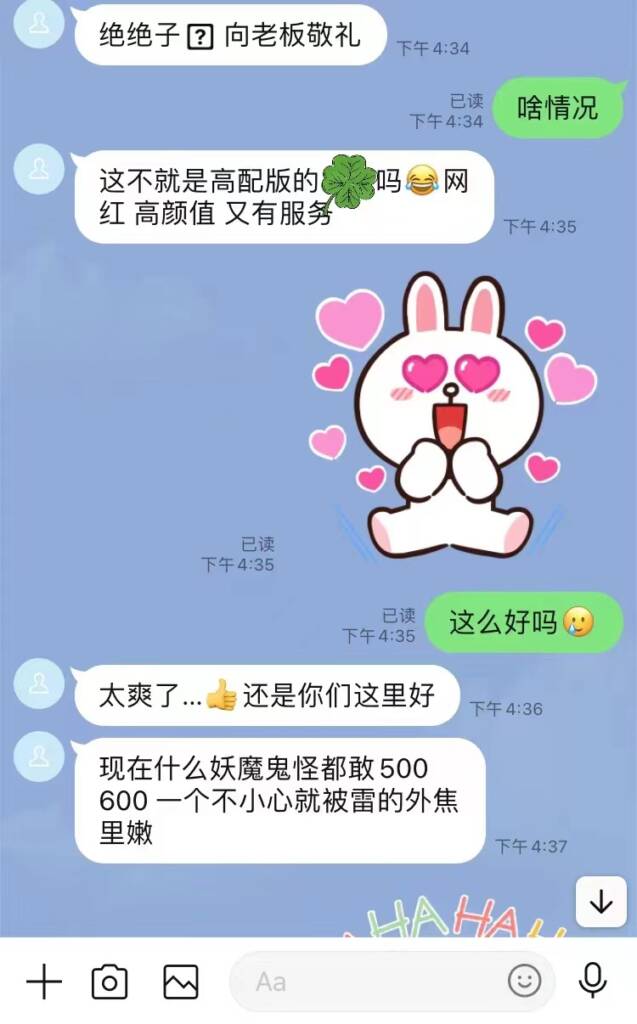The width and height of the screenshot is (637, 1024).
Task: Open avatar beside 太爽了 message
Action: pyautogui.click(x=39, y=684)
